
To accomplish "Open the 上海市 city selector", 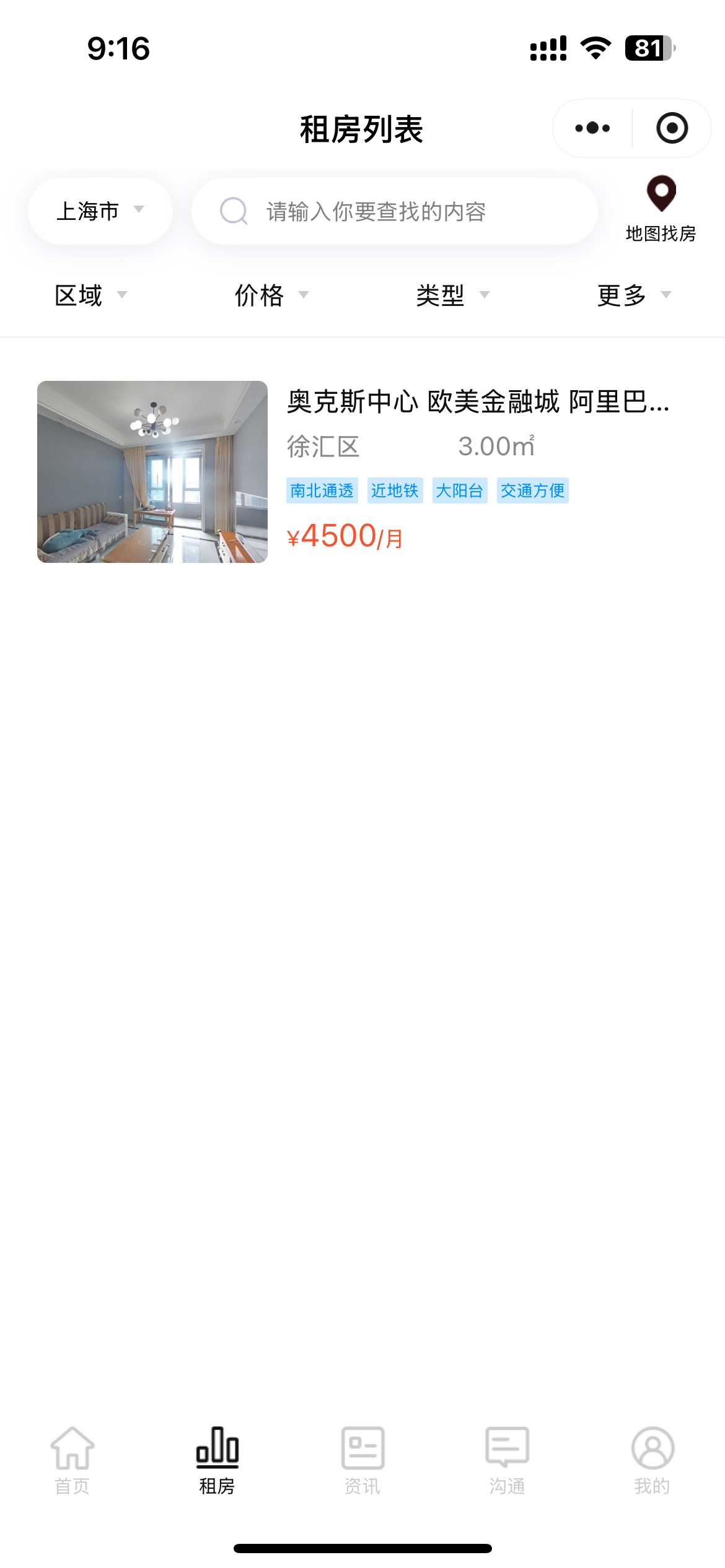I will coord(100,211).
